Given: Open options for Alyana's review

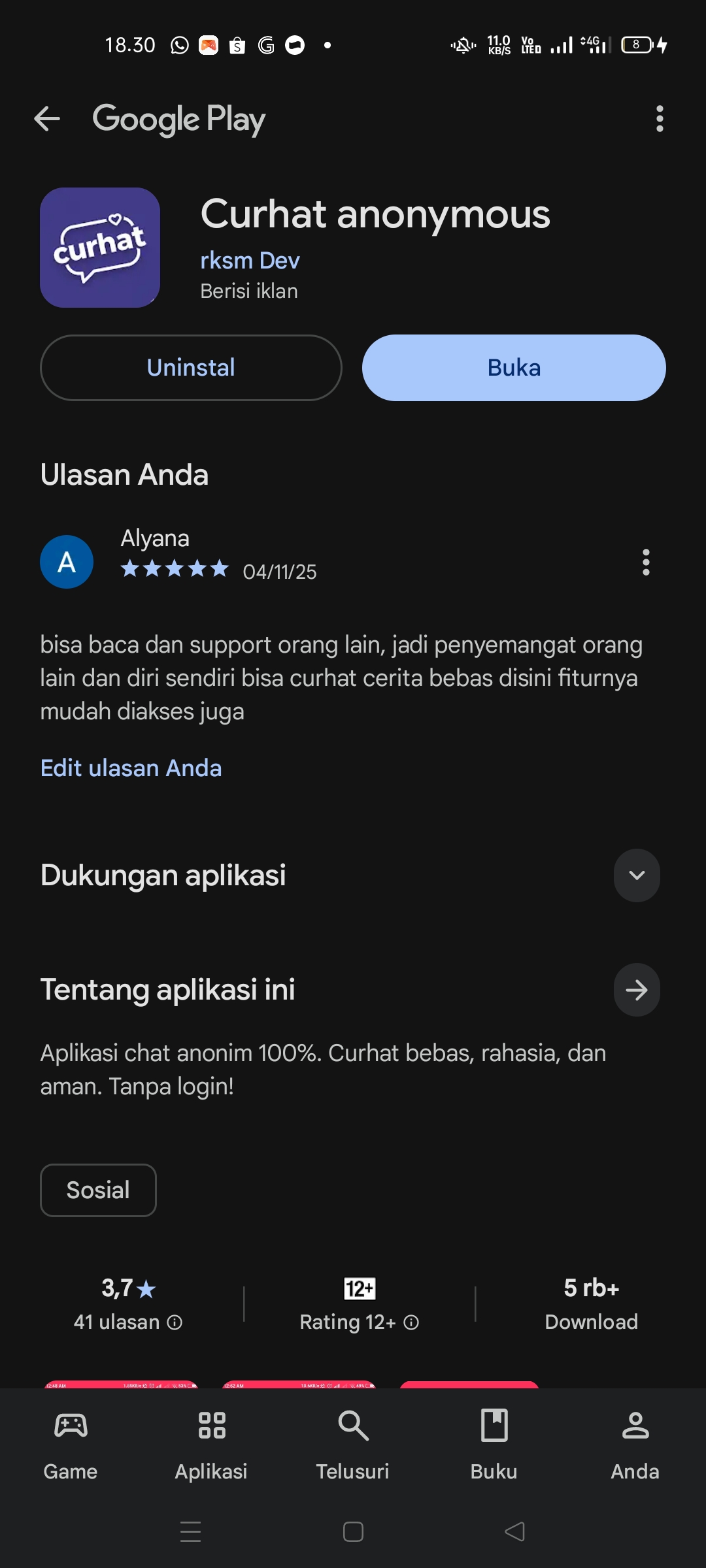Looking at the screenshot, I should pyautogui.click(x=646, y=562).
